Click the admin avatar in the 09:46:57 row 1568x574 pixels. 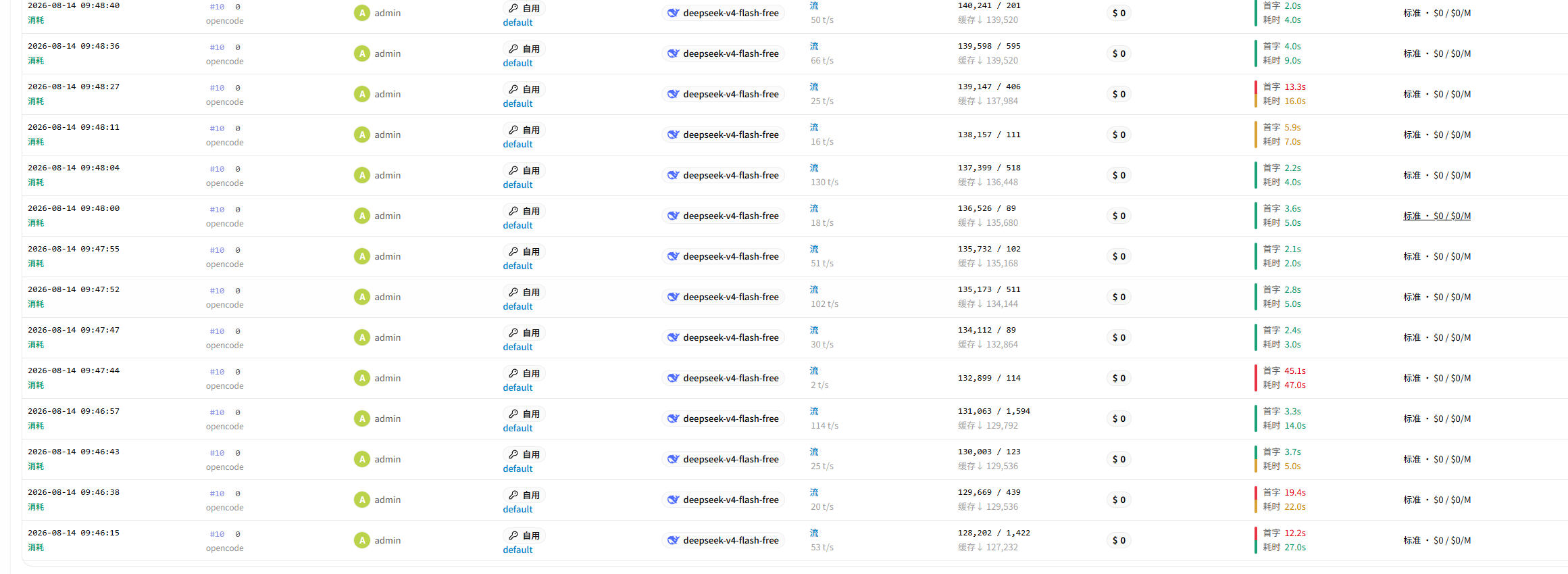click(362, 418)
